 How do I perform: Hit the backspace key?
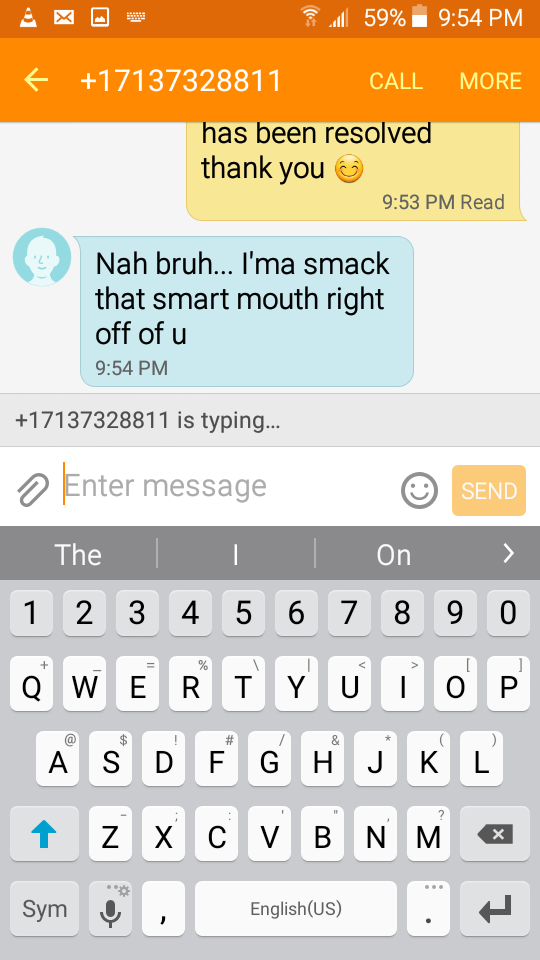pyautogui.click(x=495, y=833)
